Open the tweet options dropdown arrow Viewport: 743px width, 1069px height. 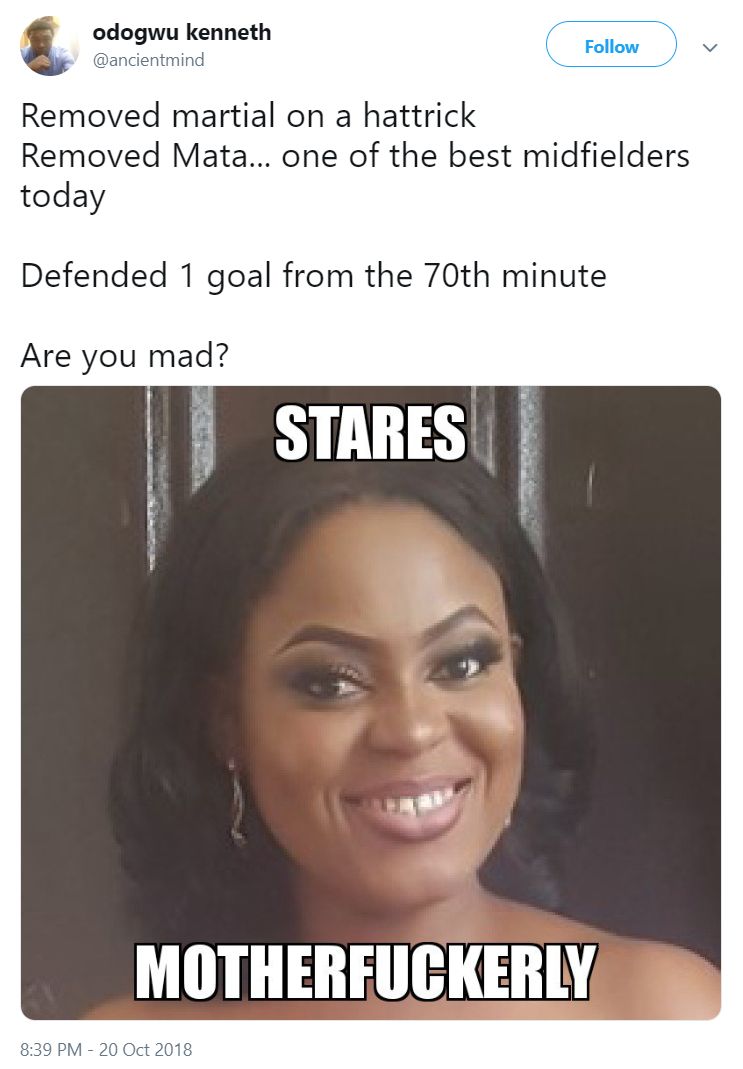pos(711,47)
